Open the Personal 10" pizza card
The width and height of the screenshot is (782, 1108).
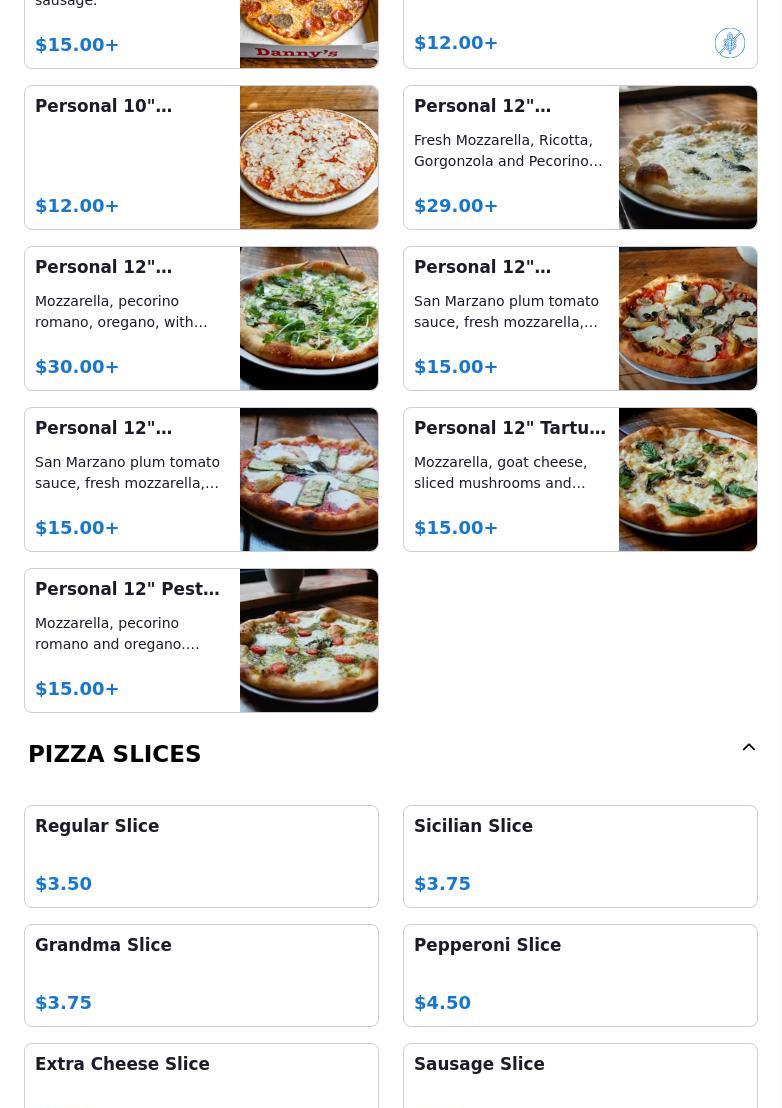click(x=201, y=157)
